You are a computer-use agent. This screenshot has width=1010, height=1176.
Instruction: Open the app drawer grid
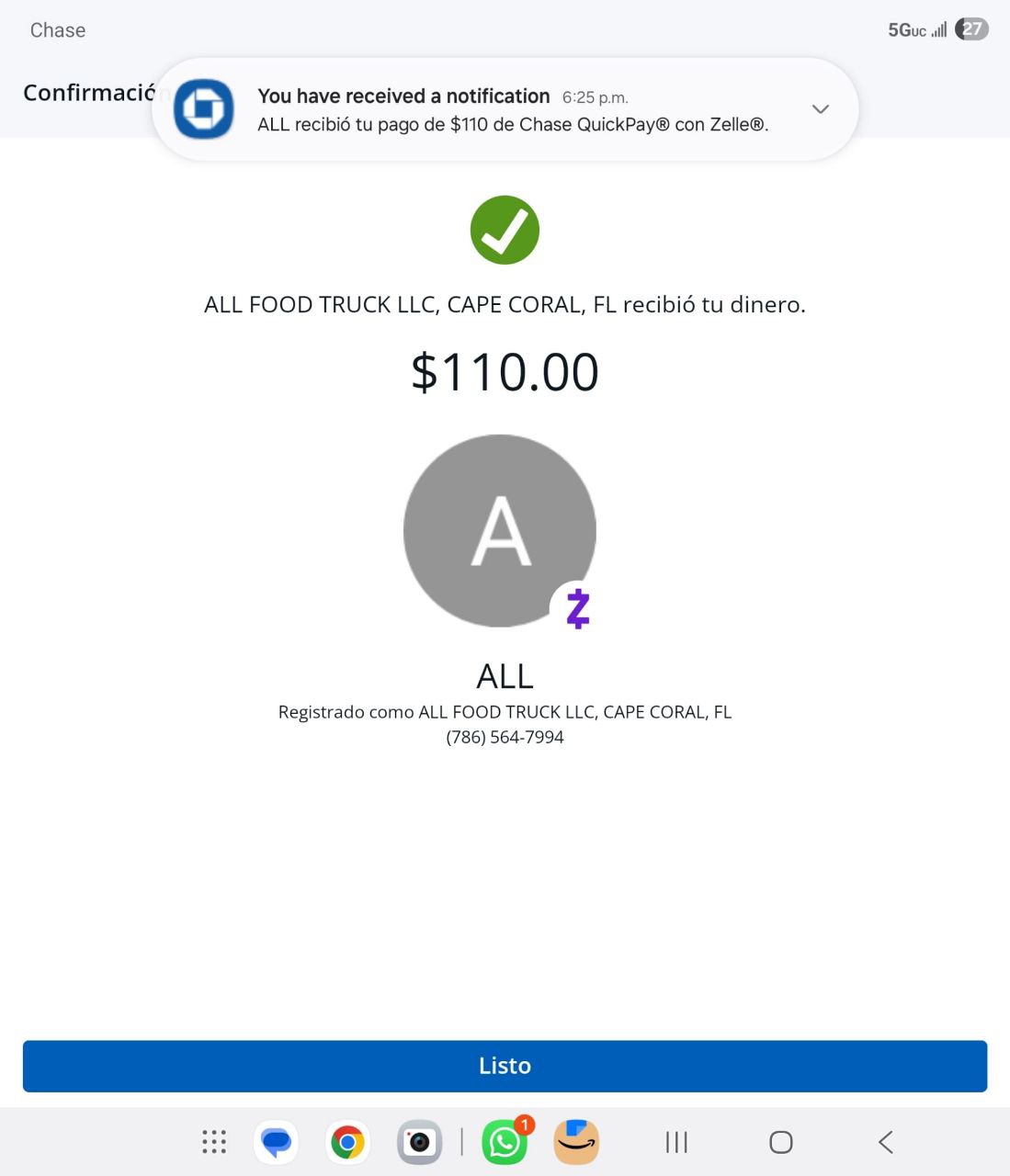click(214, 1142)
